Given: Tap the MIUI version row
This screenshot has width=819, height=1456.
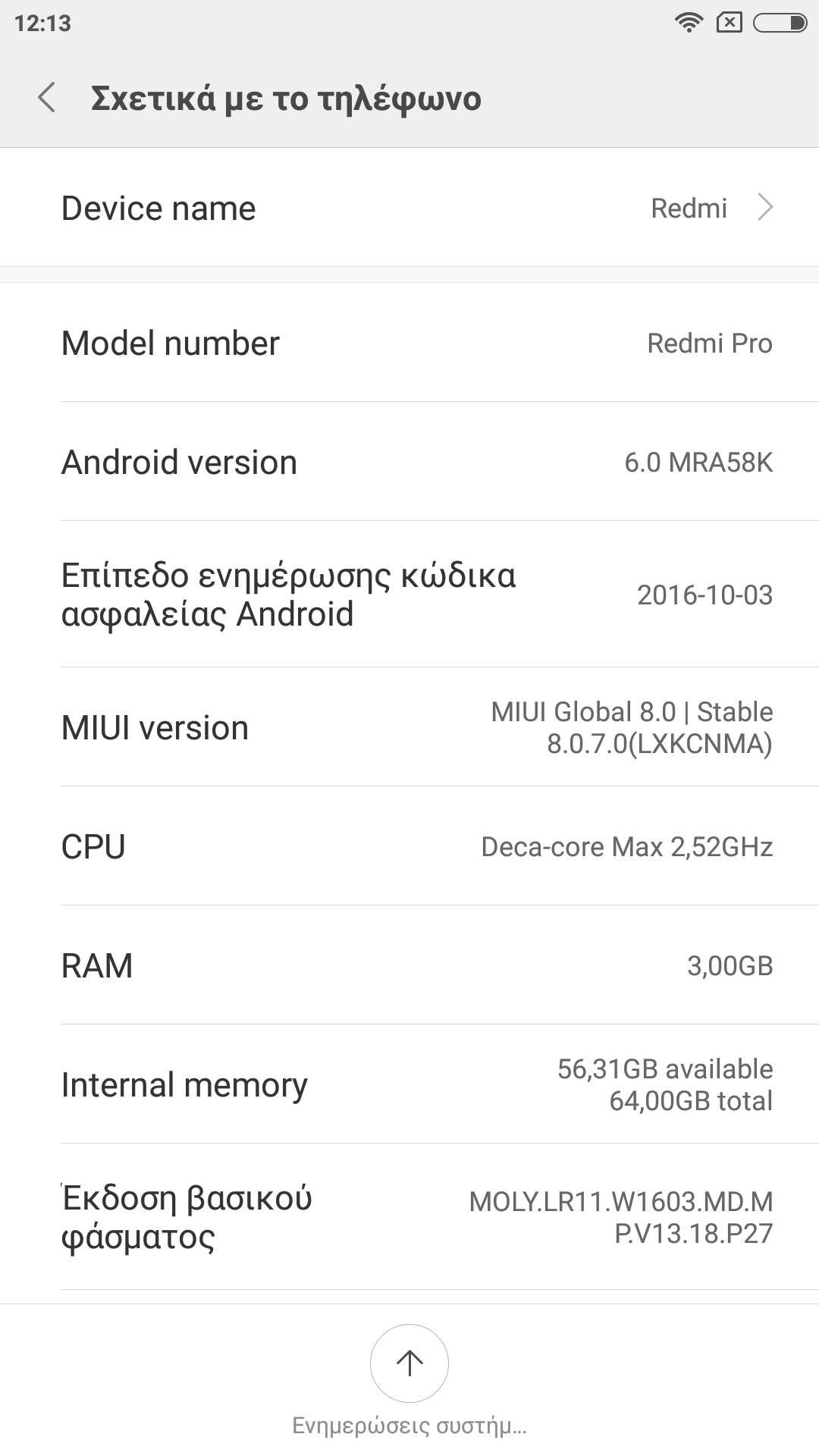Looking at the screenshot, I should tap(409, 727).
